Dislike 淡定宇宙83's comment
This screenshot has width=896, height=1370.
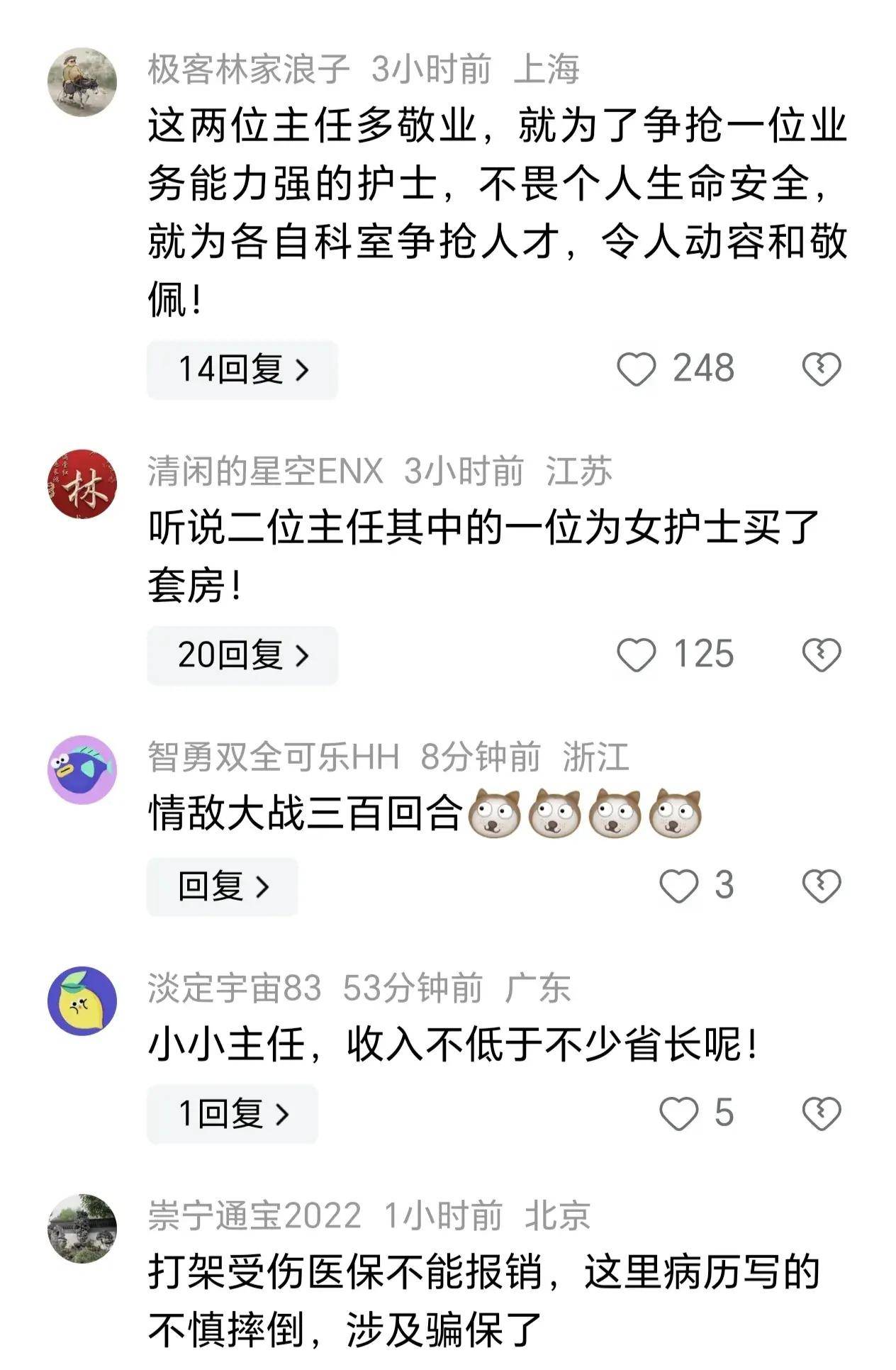pos(821,1113)
